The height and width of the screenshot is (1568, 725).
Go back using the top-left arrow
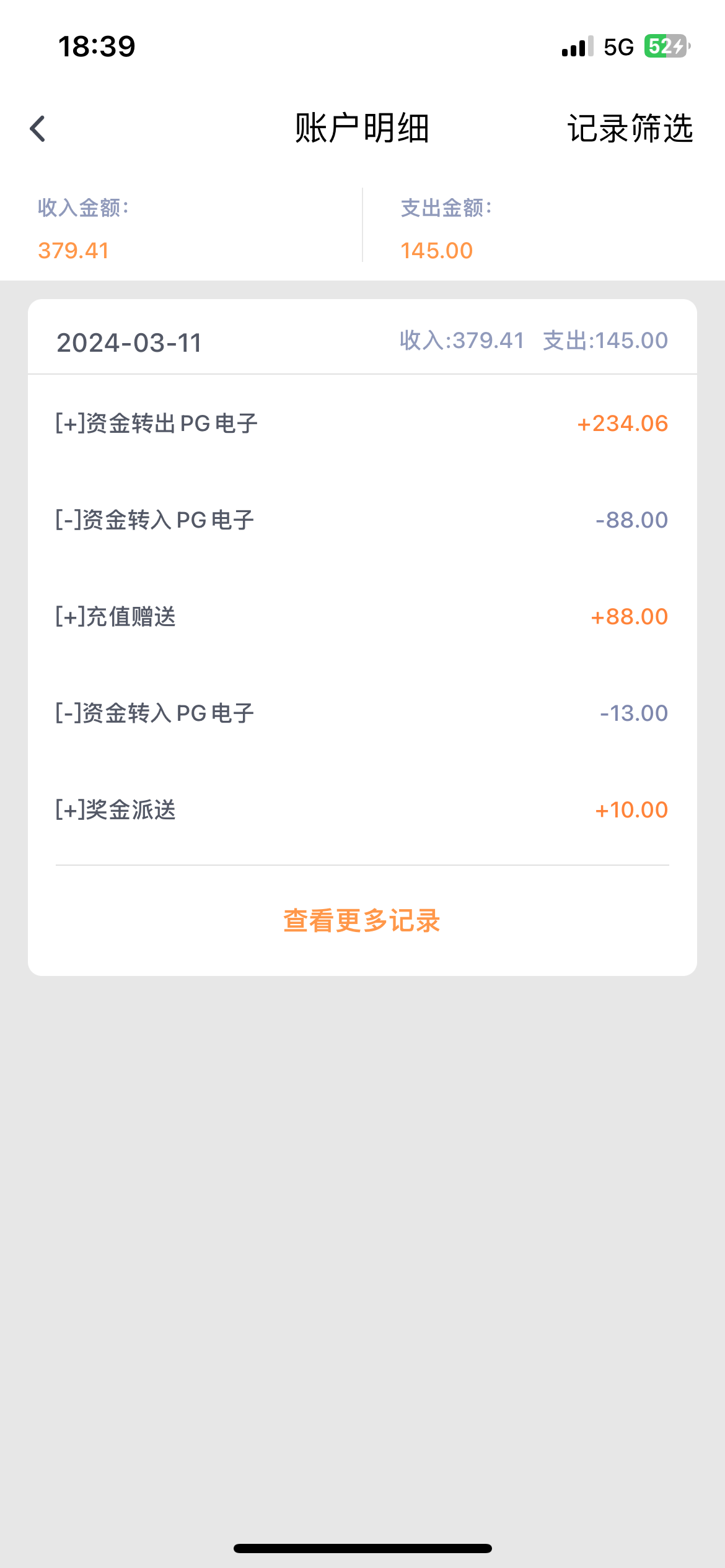coord(38,129)
